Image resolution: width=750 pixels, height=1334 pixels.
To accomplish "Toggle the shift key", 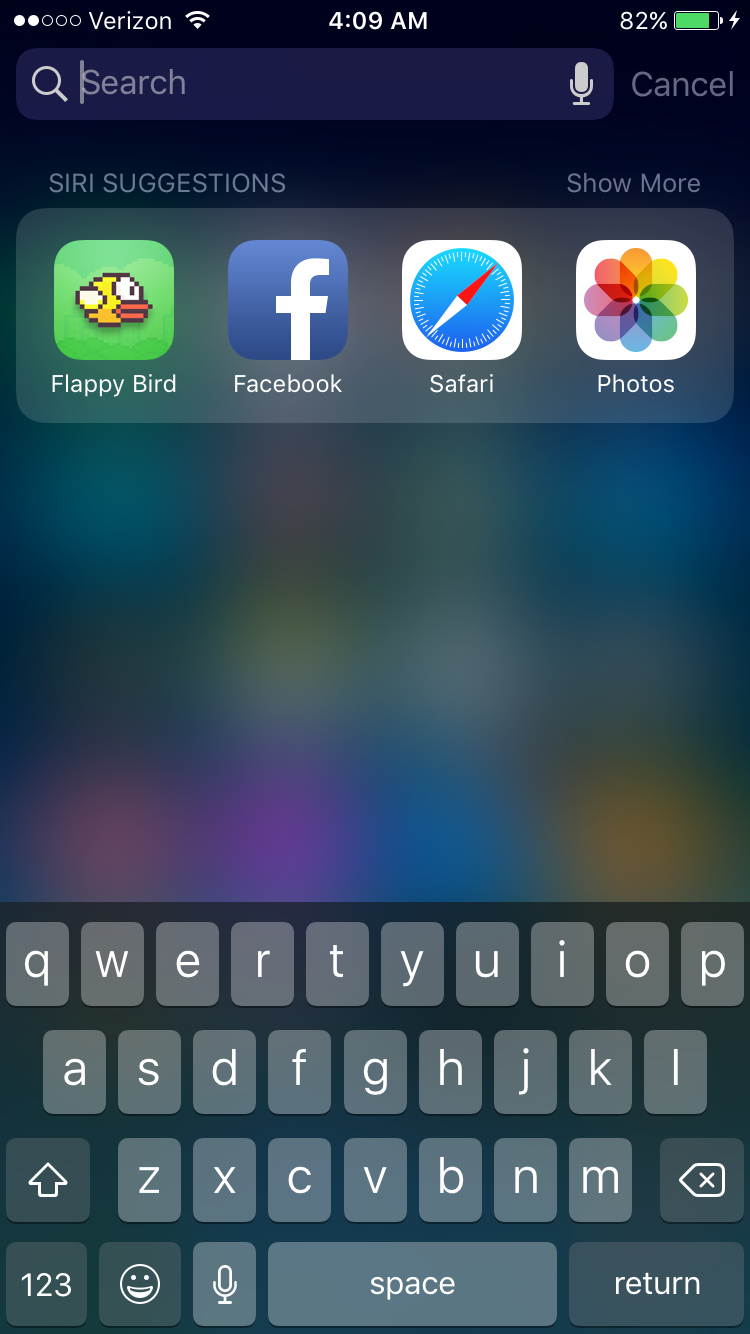I will [x=48, y=1180].
